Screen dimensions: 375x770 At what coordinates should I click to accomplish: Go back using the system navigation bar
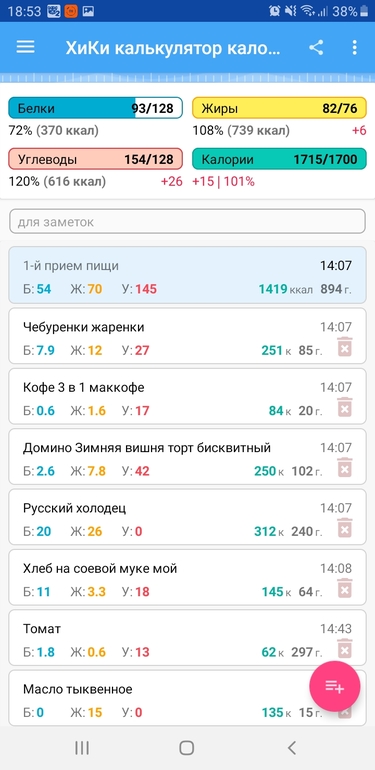(292, 748)
